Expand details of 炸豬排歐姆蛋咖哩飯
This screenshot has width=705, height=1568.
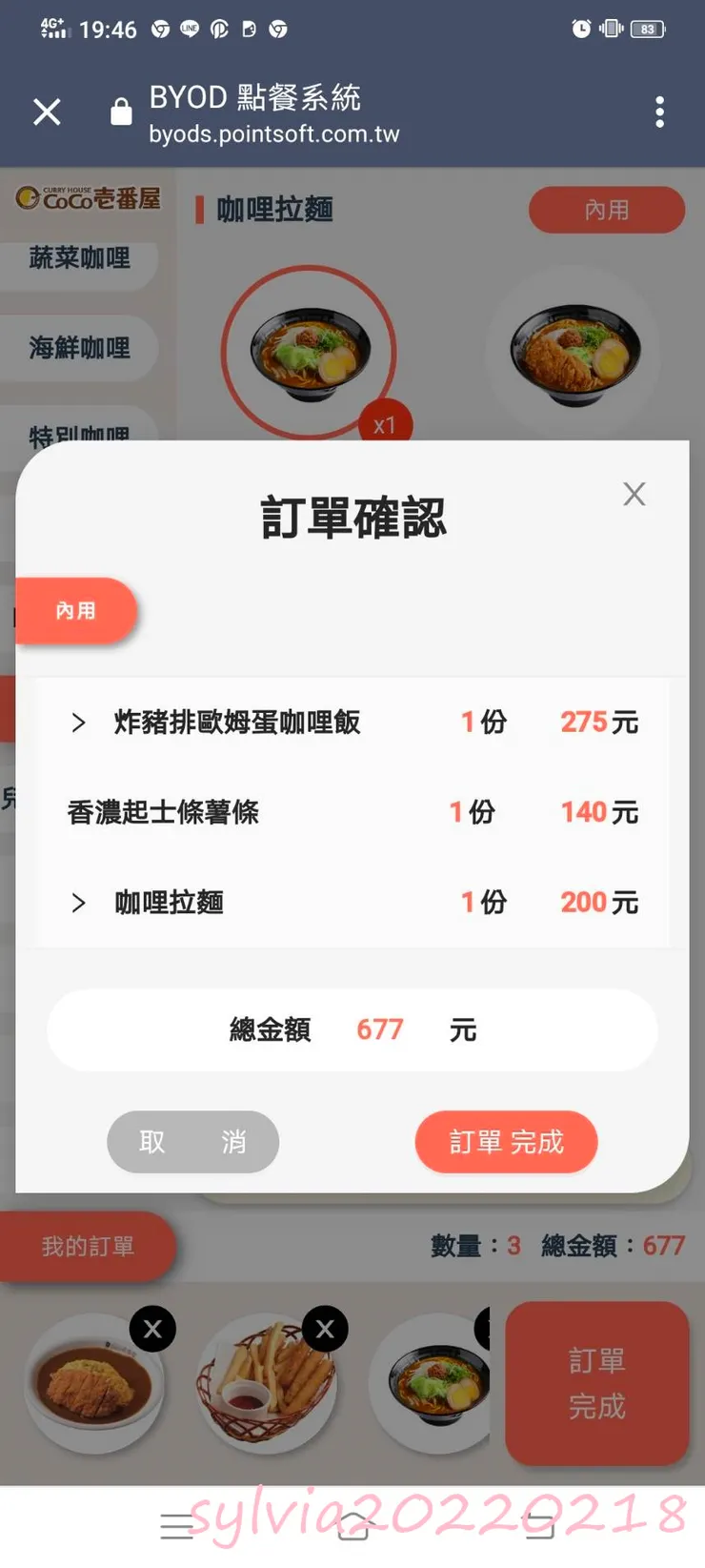[x=79, y=723]
